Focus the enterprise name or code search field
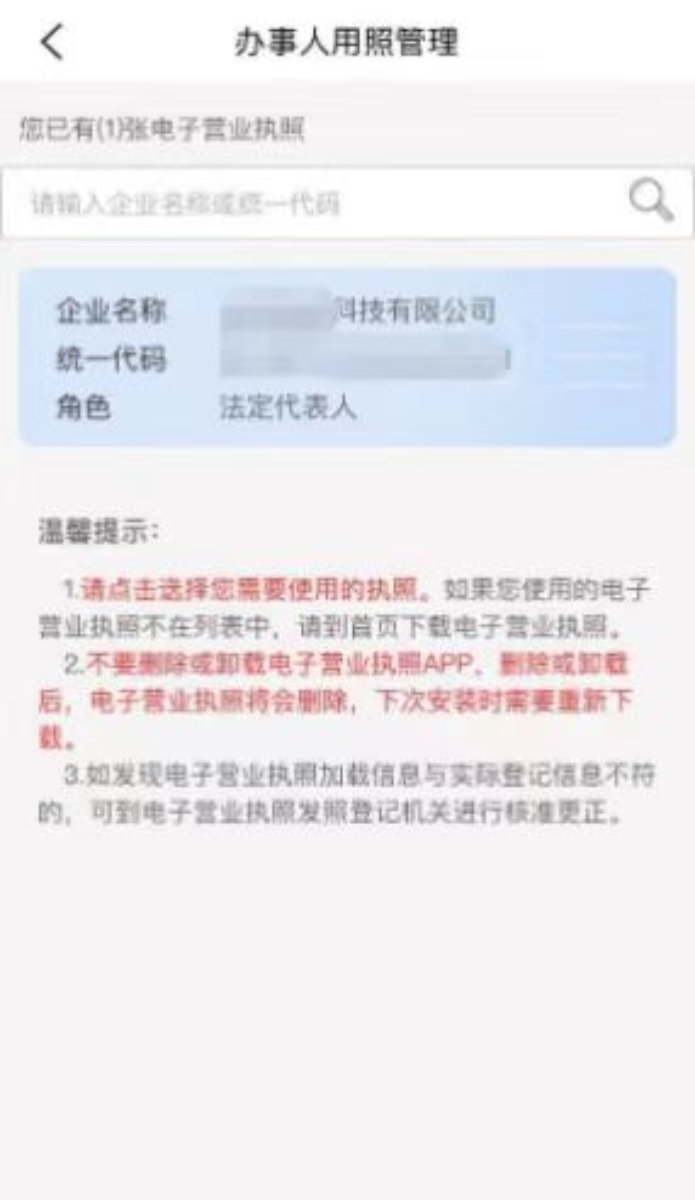Viewport: 695px width, 1200px height. (x=347, y=203)
